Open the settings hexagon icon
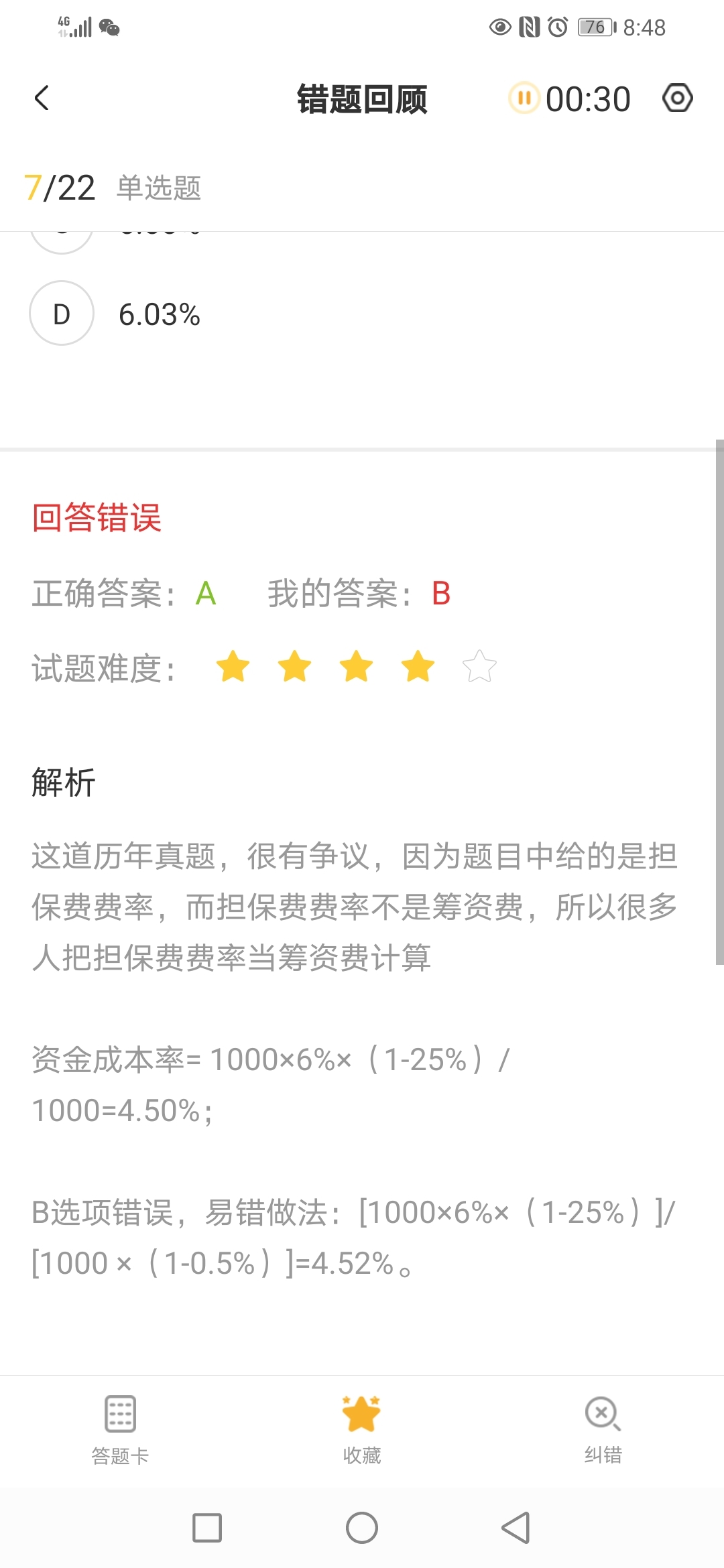This screenshot has width=724, height=1568. pyautogui.click(x=677, y=99)
